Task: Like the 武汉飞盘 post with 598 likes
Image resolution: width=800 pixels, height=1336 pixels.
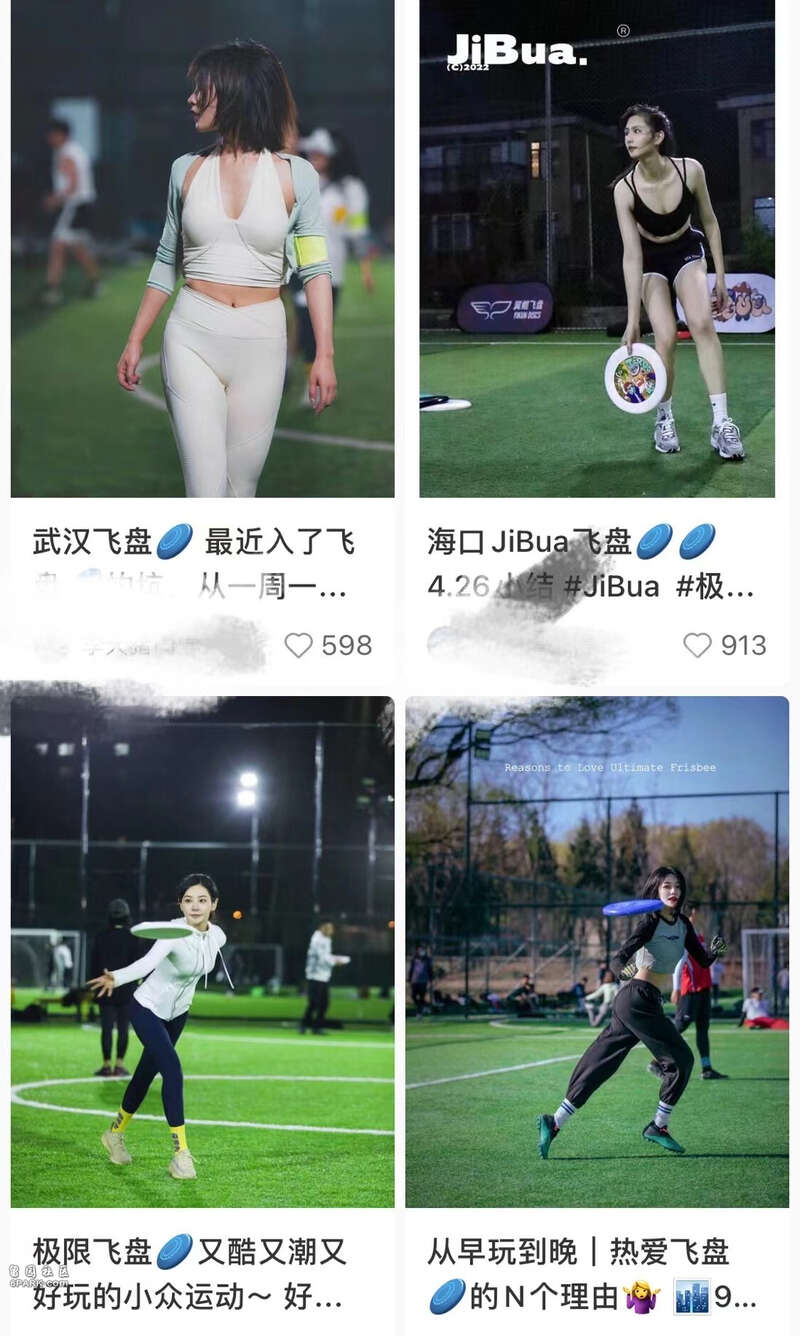Action: (299, 645)
